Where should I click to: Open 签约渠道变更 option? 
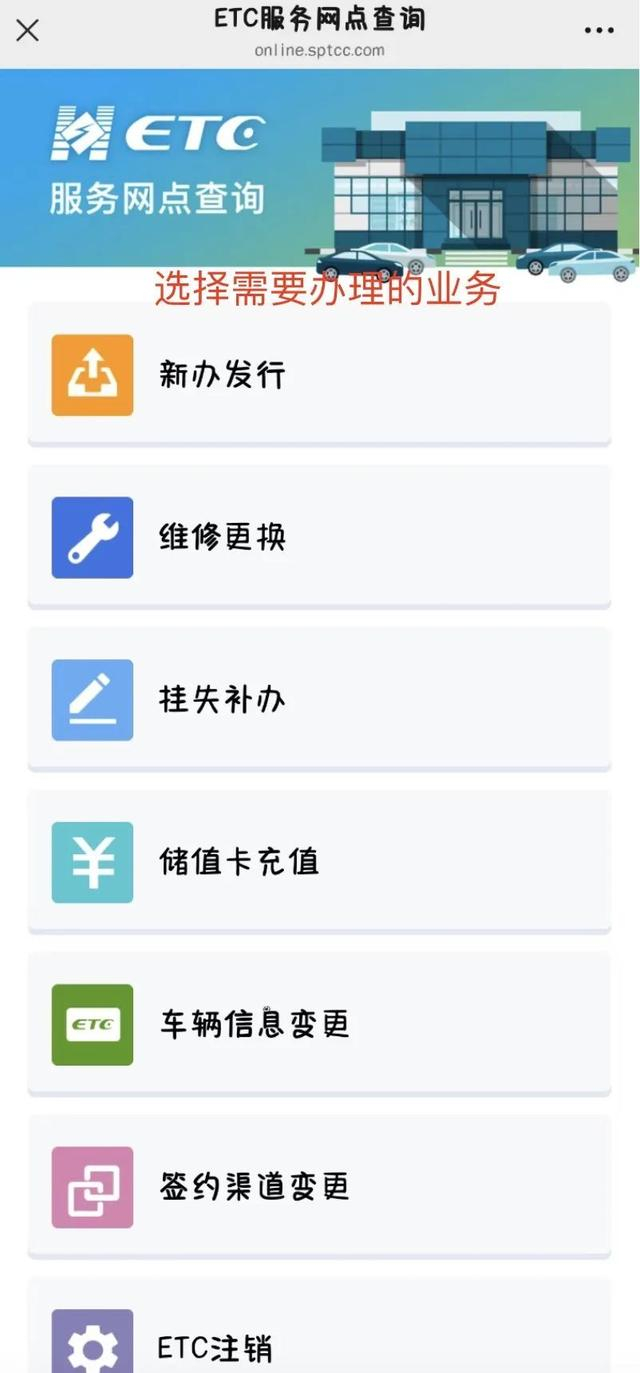tap(319, 1187)
